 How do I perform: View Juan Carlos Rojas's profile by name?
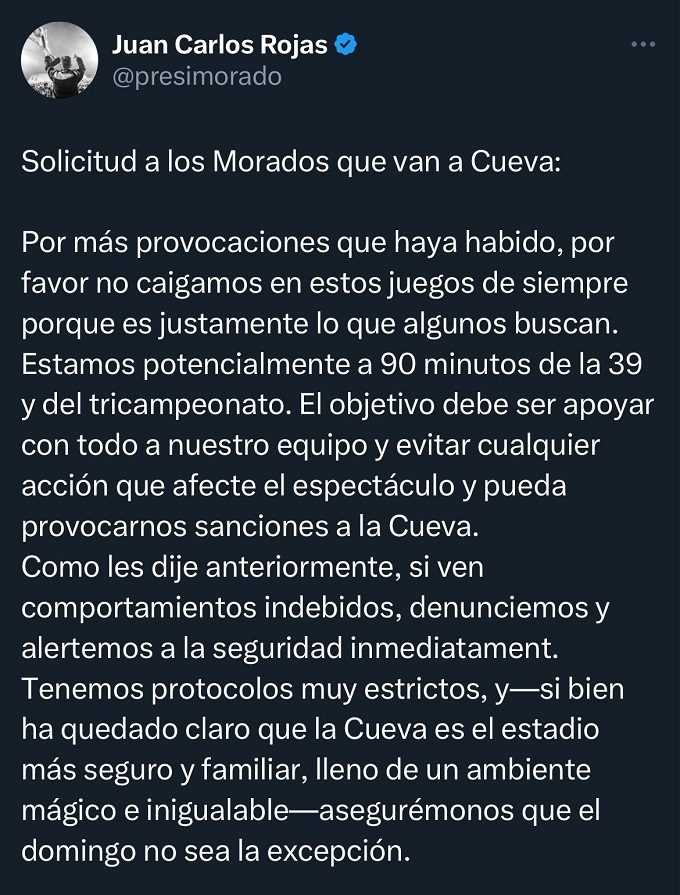pyautogui.click(x=222, y=45)
